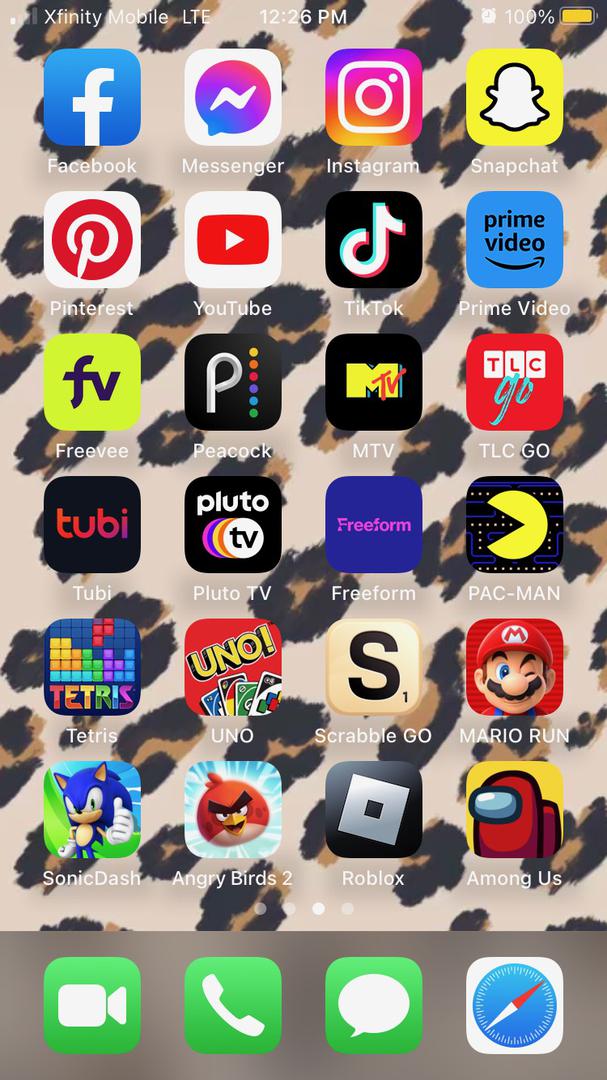The width and height of the screenshot is (607, 1080).
Task: Open the PAC-MAN game
Action: pyautogui.click(x=515, y=525)
